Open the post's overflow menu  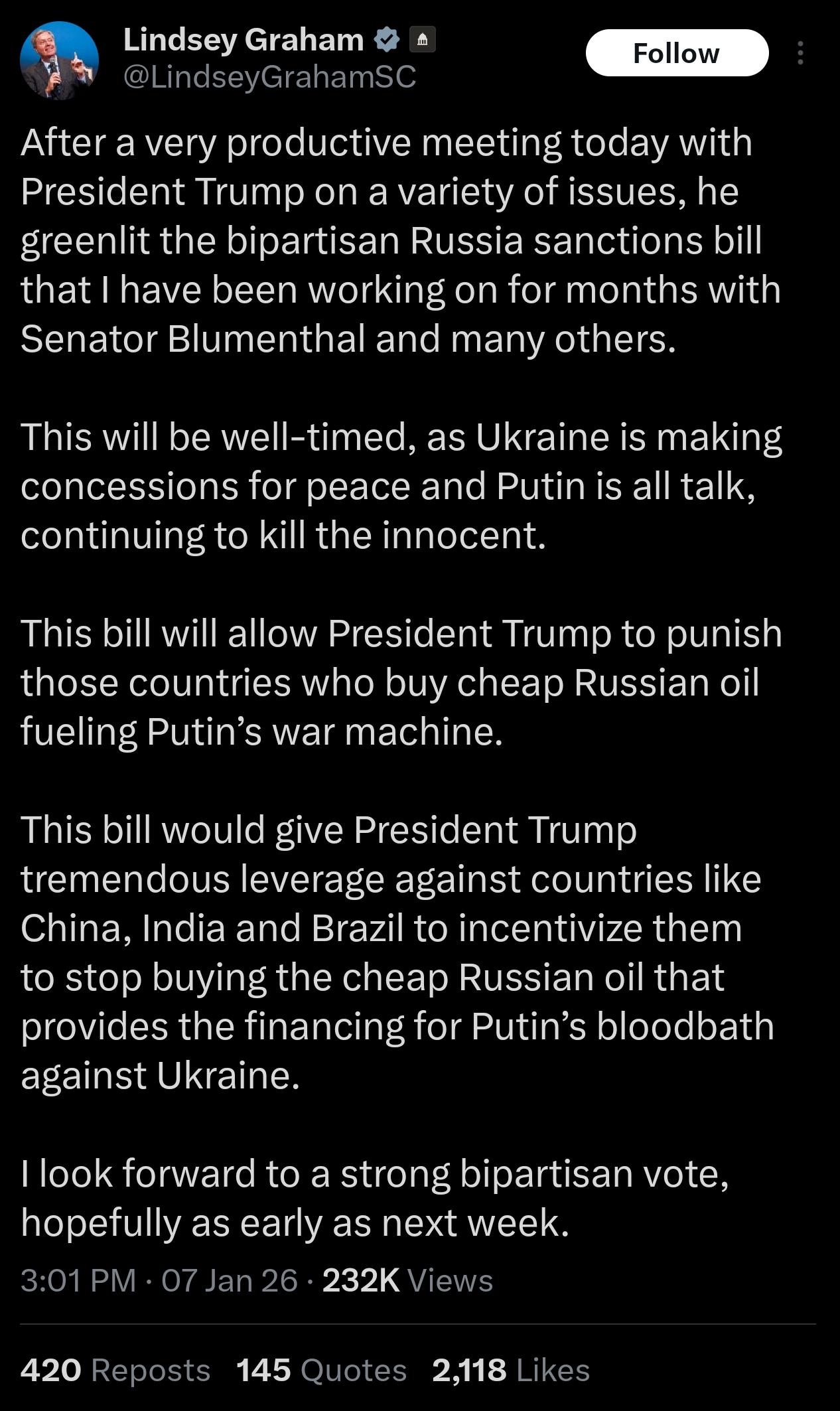point(800,53)
